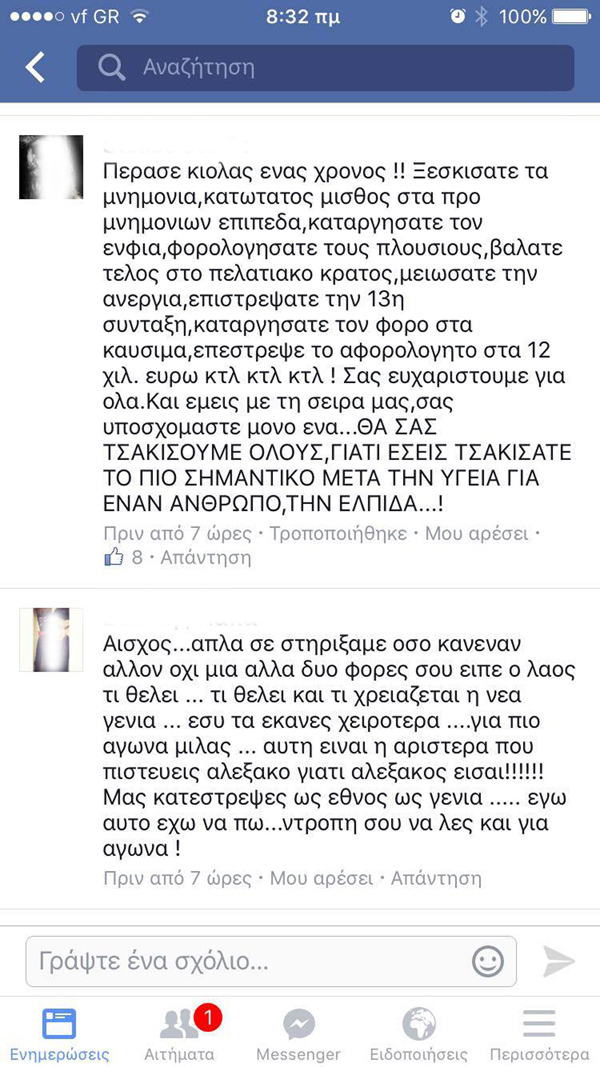Focus the Γράψτε ένα σχόλιο comment box

pos(245,961)
